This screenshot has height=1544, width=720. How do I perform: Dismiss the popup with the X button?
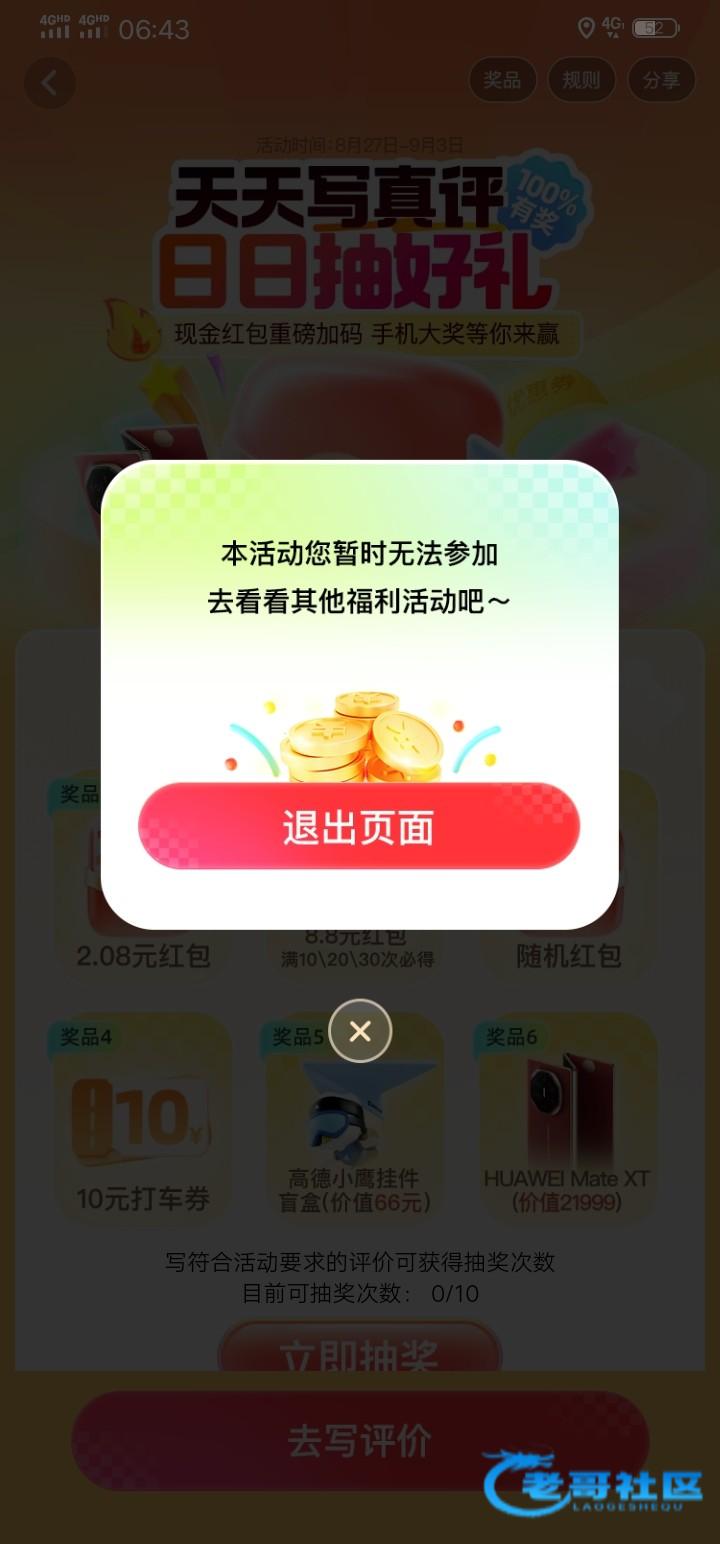tap(360, 1031)
